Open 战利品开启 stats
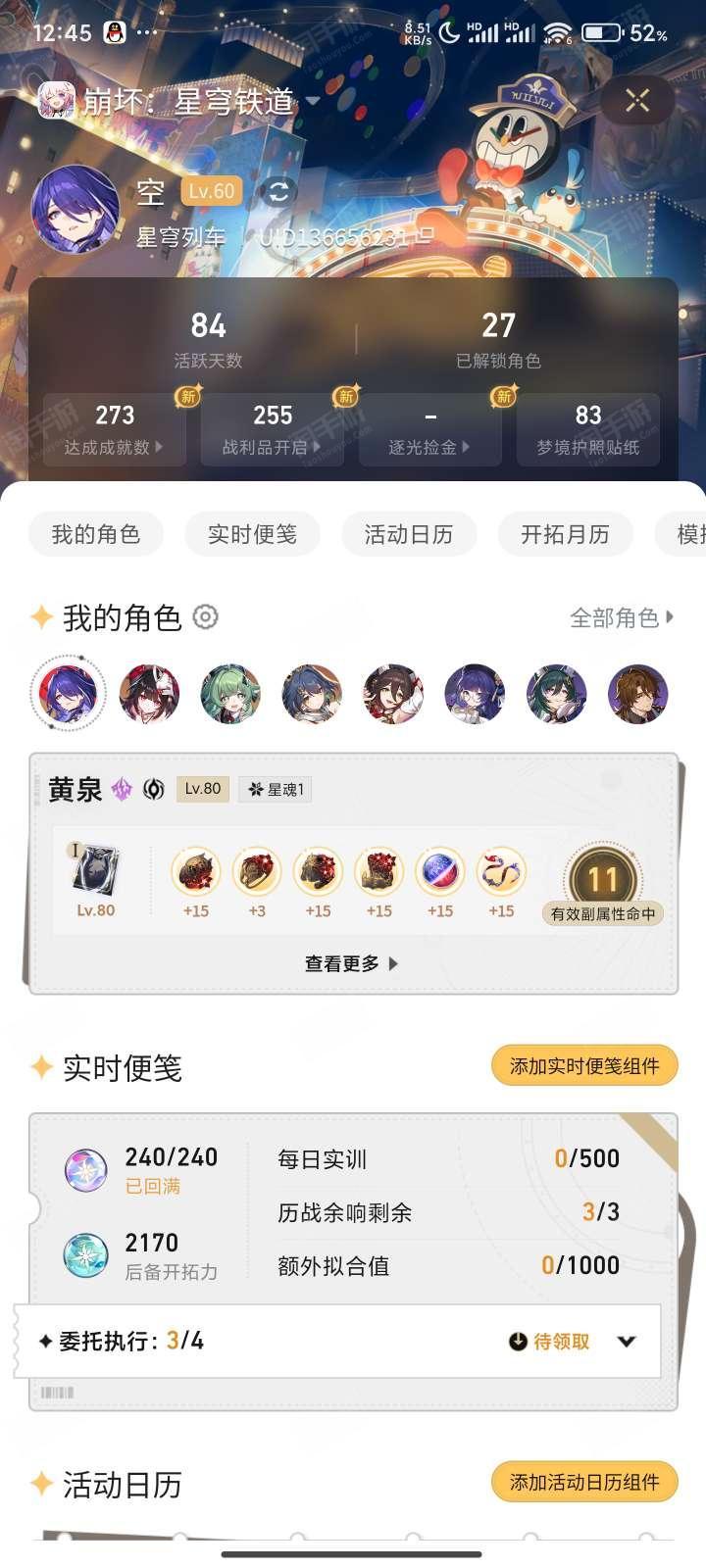Viewport: 706px width, 1568px height. point(273,429)
